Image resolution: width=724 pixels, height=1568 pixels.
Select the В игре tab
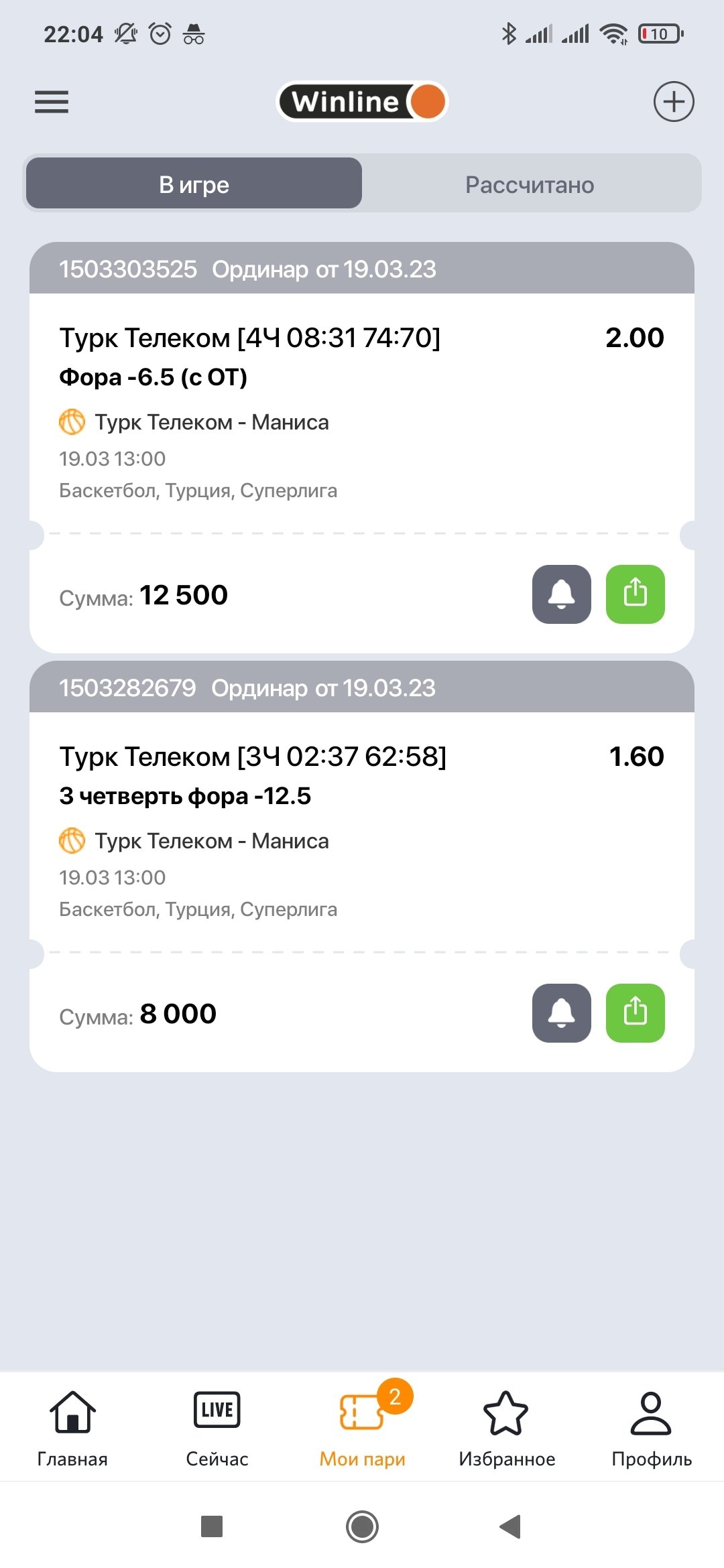coord(194,184)
